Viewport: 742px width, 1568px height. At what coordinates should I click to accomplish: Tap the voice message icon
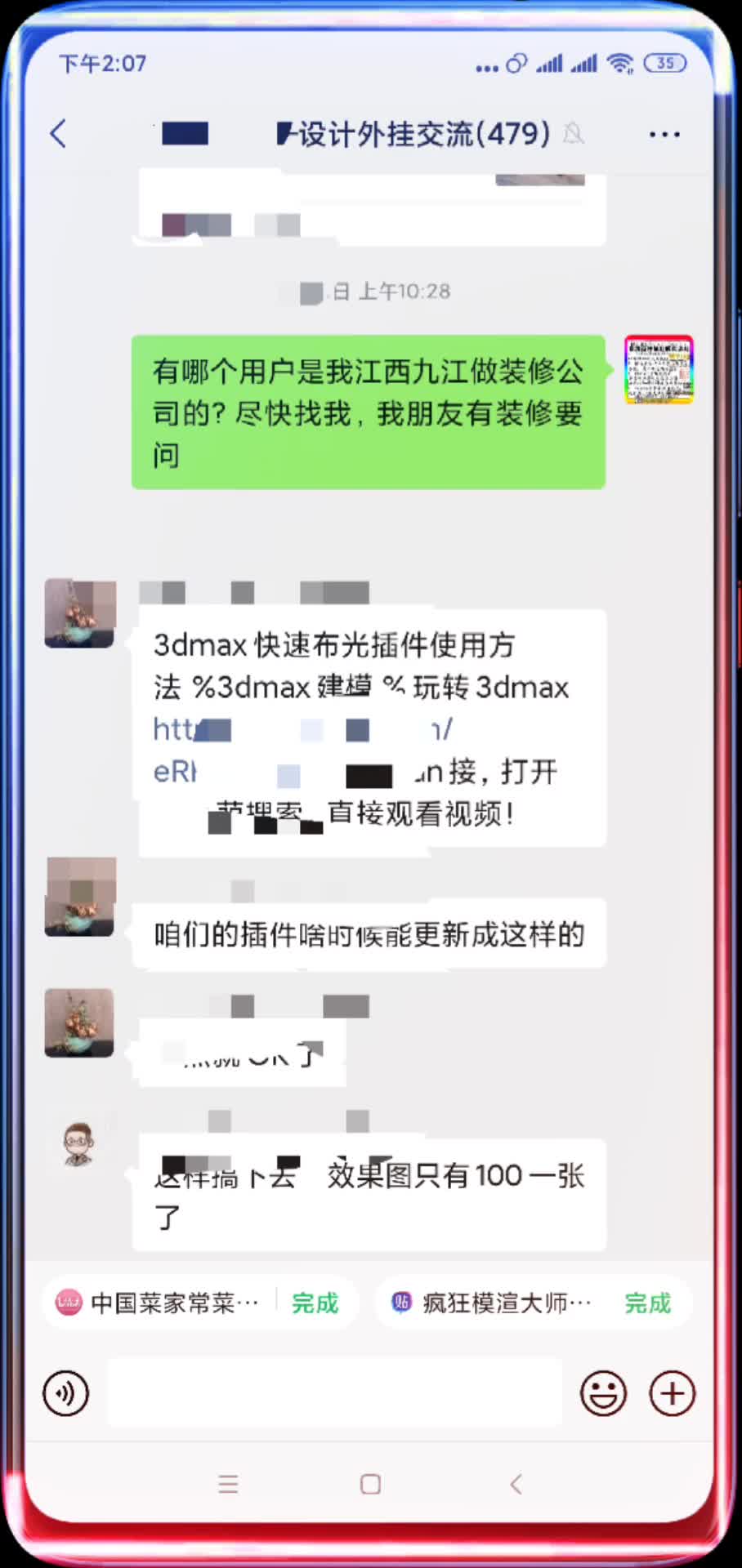tap(65, 1392)
